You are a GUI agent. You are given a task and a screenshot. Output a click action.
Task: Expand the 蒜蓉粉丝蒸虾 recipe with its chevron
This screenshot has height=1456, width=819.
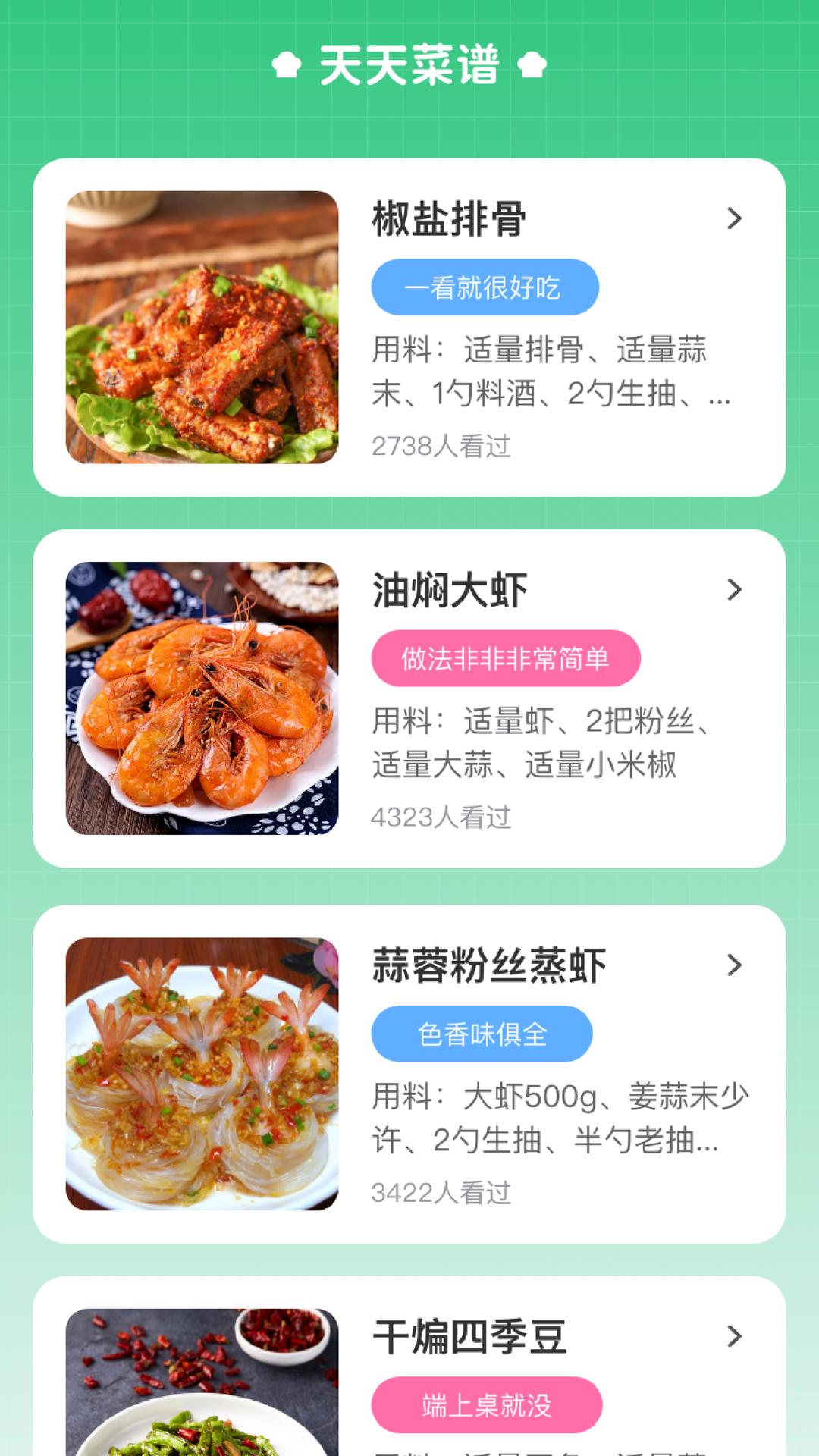[733, 965]
